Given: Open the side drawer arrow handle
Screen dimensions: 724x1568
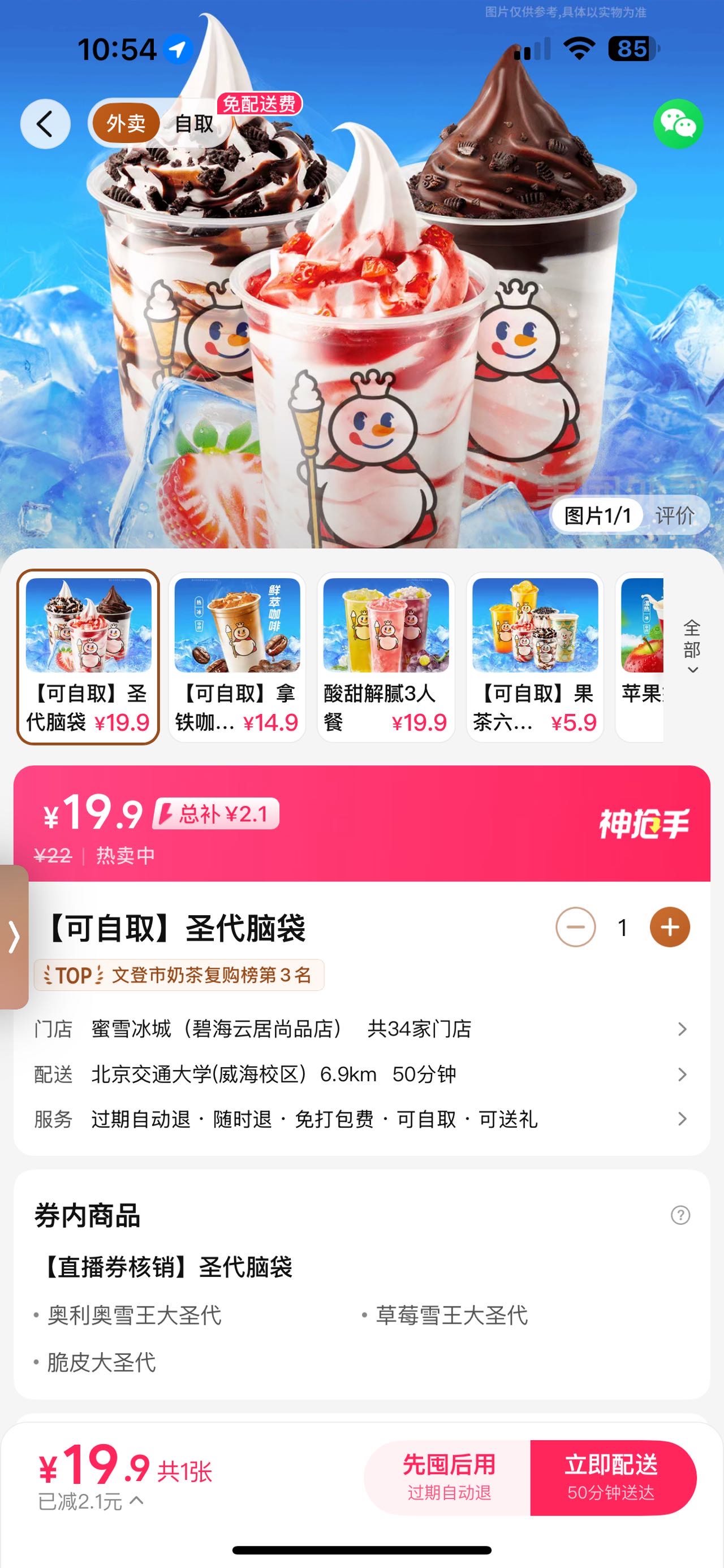Looking at the screenshot, I should (x=14, y=936).
